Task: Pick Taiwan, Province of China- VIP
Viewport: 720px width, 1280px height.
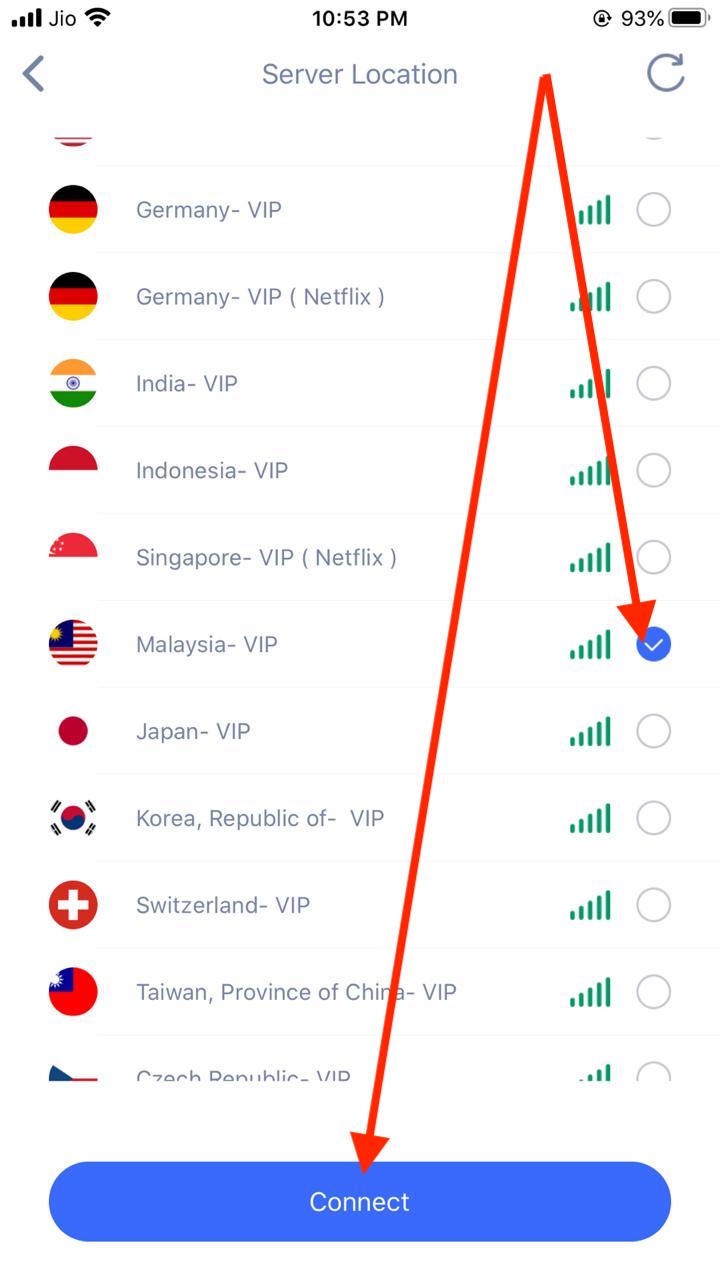Action: coord(360,993)
